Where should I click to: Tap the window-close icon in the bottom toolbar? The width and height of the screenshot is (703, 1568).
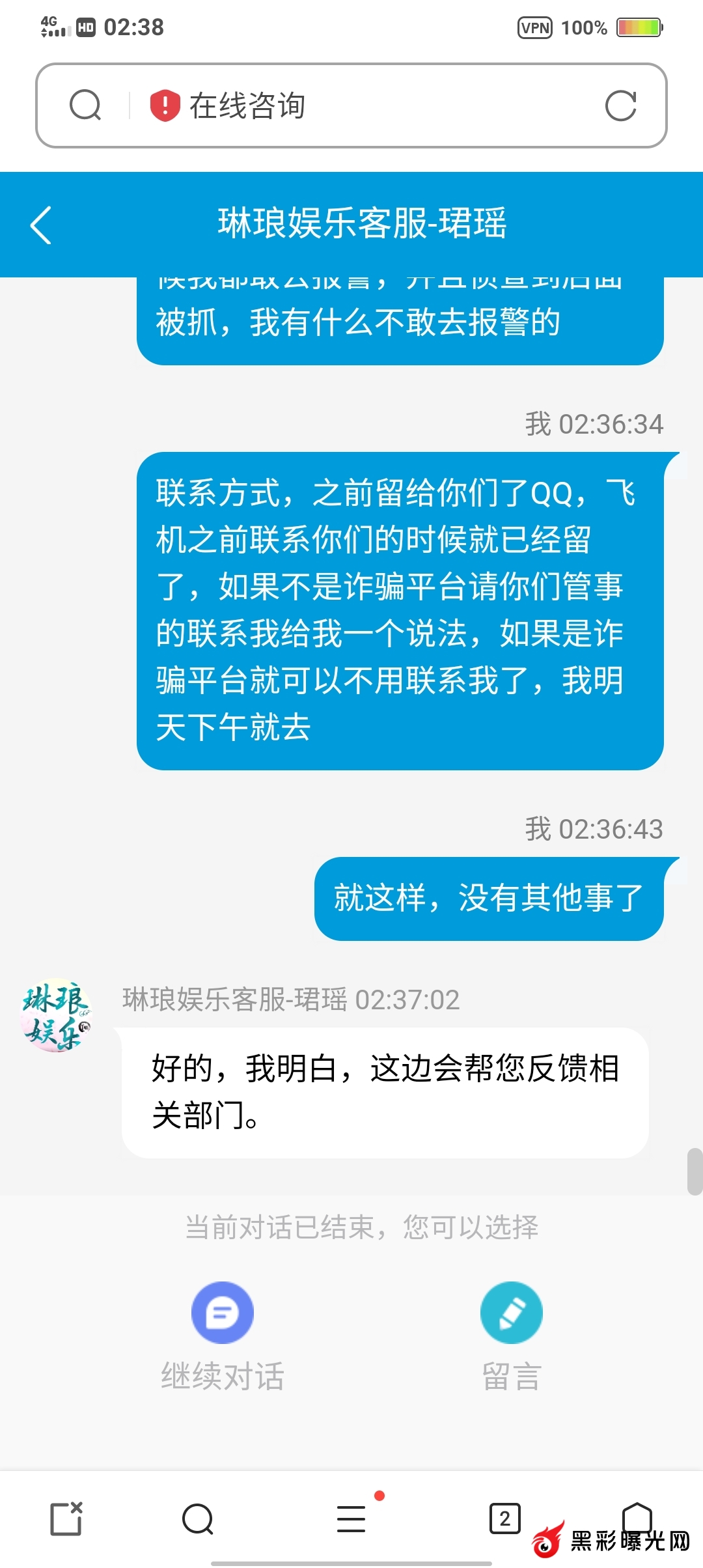point(66,1519)
